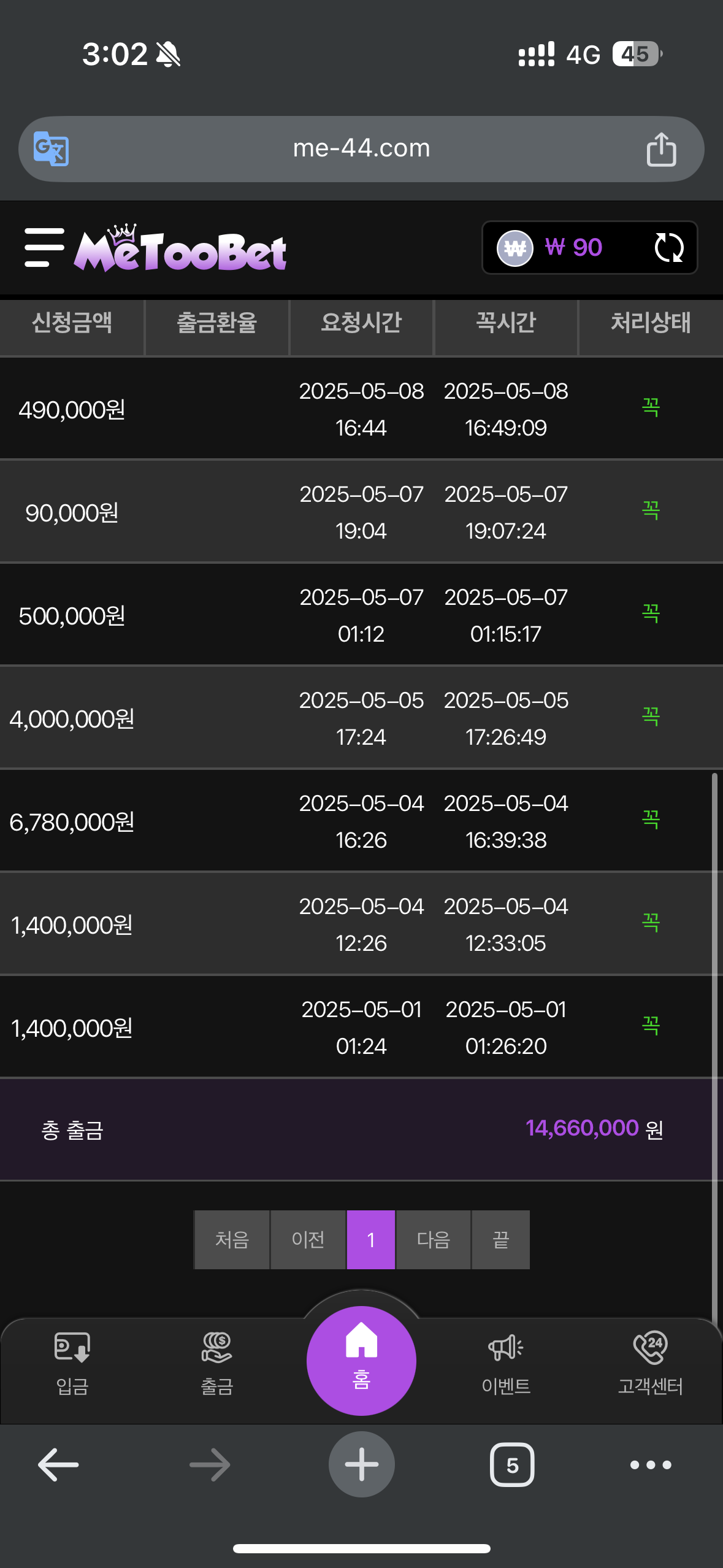Refresh the ₩ 90 balance
The width and height of the screenshot is (723, 1568).
[x=668, y=248]
